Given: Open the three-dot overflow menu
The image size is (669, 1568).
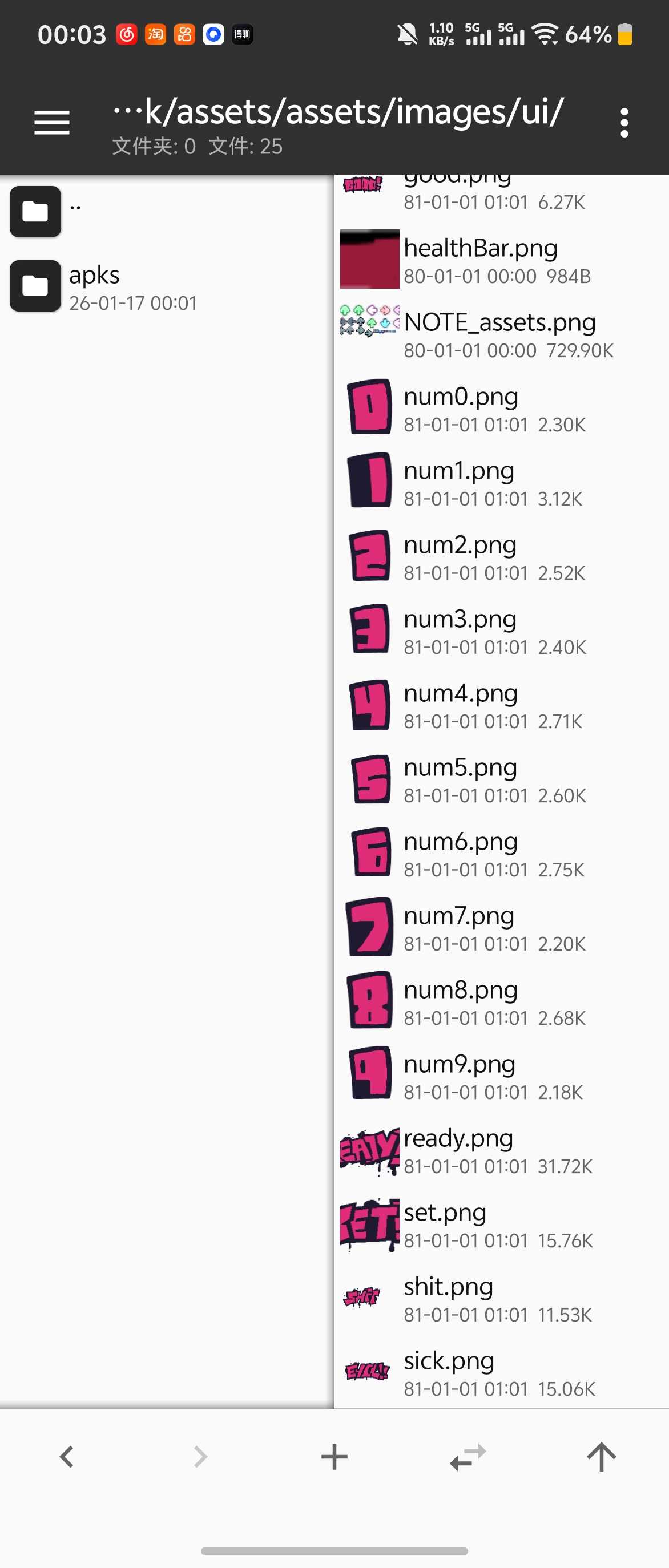Looking at the screenshot, I should tap(624, 123).
